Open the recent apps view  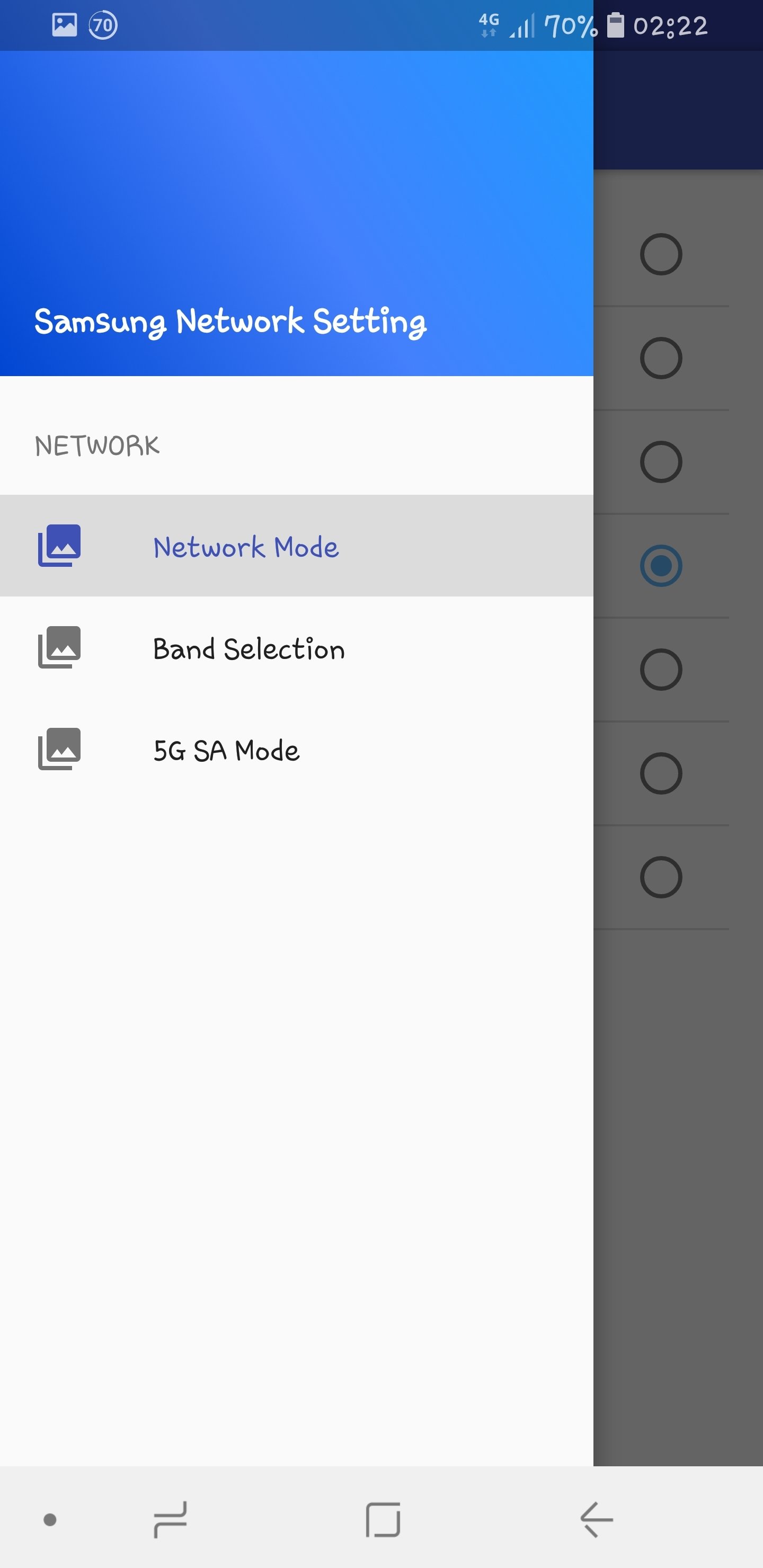(x=171, y=1519)
